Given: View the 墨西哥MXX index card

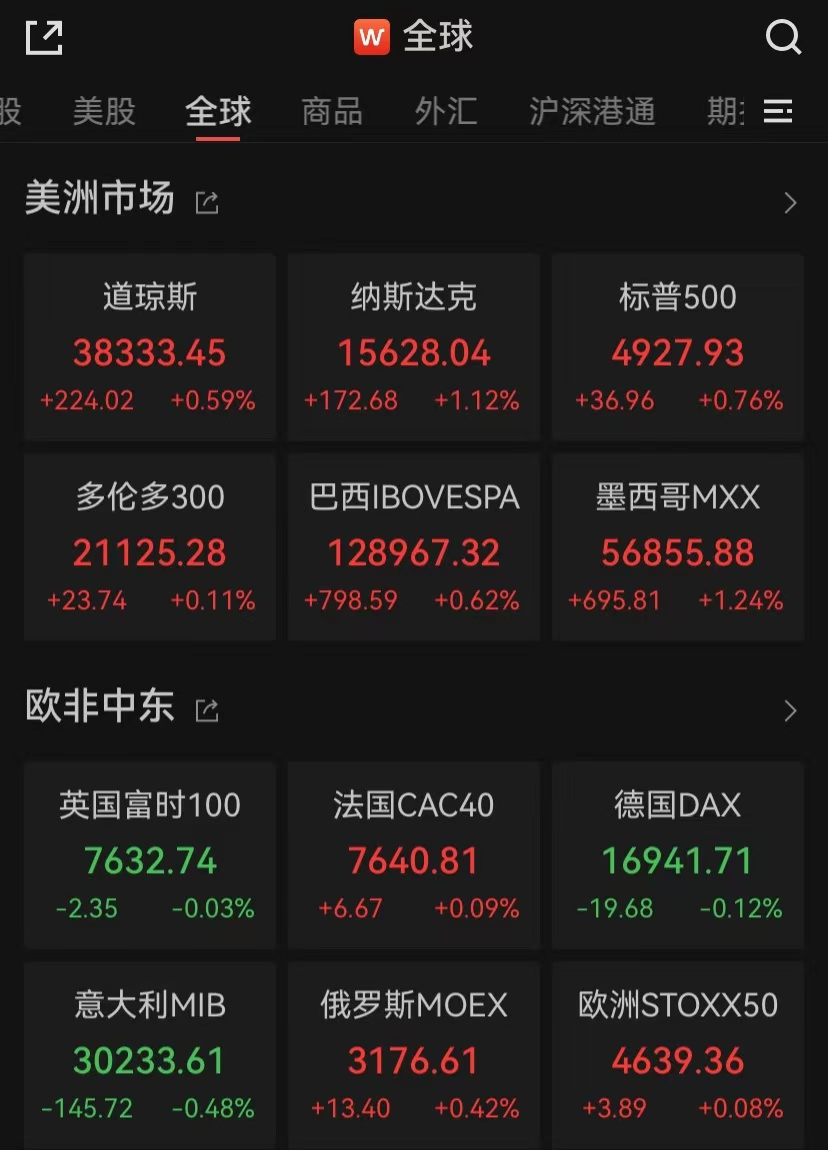Looking at the screenshot, I should coord(678,547).
